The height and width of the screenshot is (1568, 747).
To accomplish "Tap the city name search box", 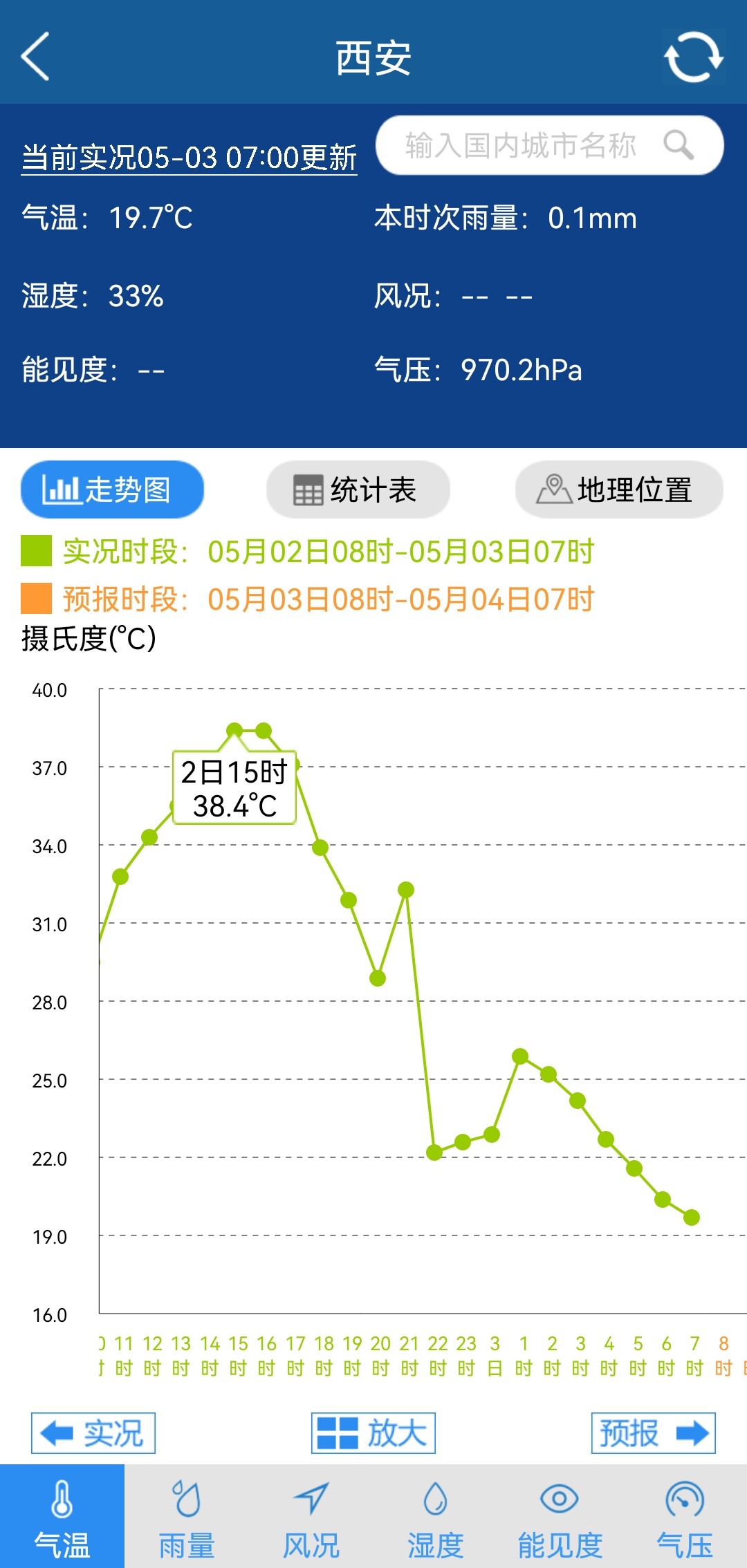I will pyautogui.click(x=550, y=145).
